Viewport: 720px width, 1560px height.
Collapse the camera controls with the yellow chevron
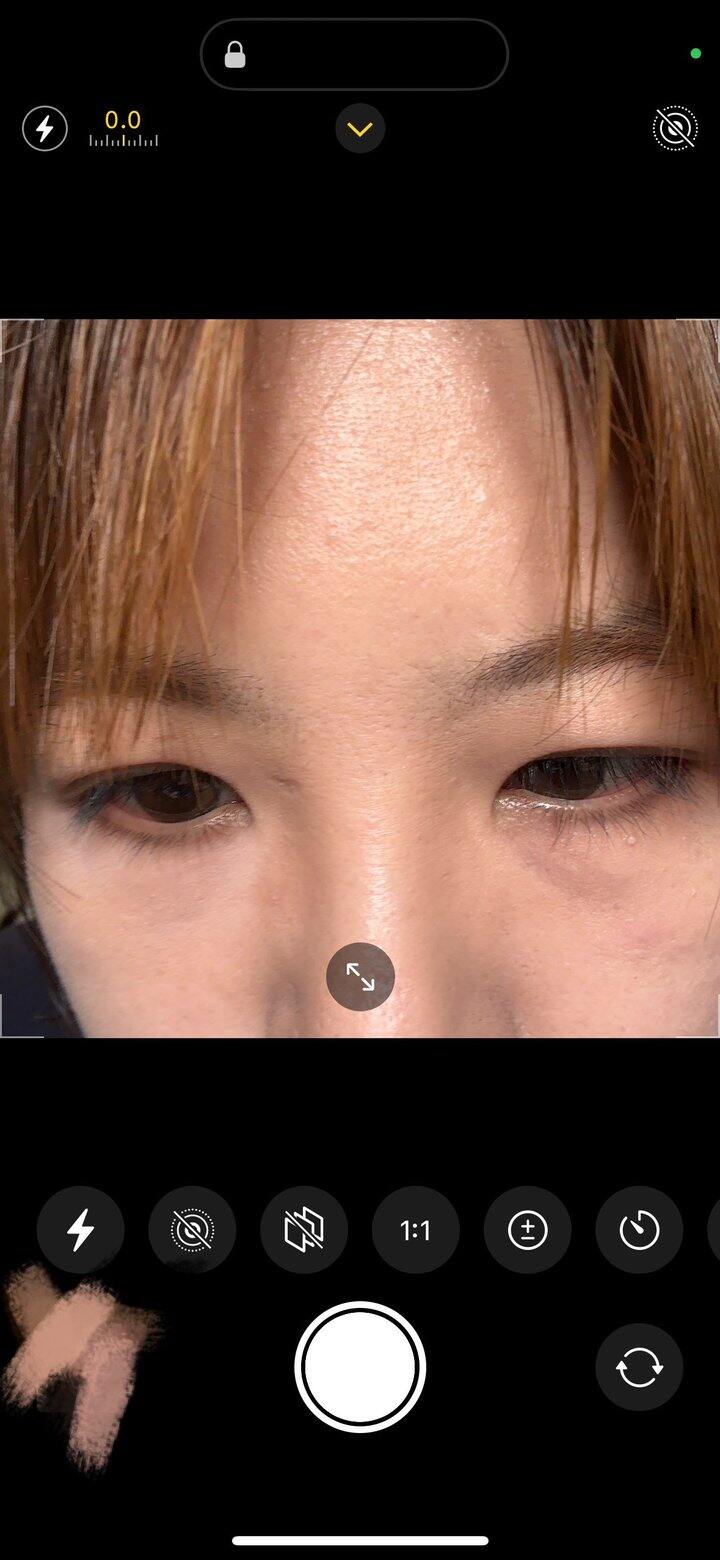360,129
